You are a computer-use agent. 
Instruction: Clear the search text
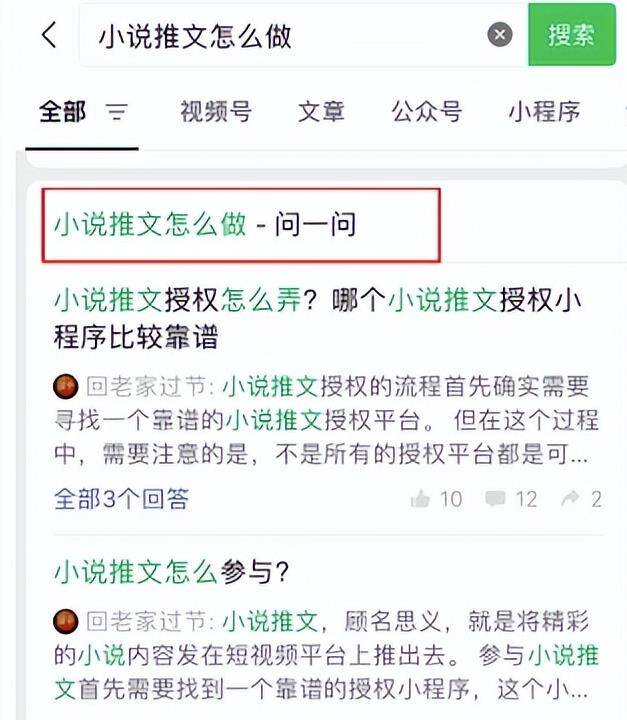tap(500, 35)
